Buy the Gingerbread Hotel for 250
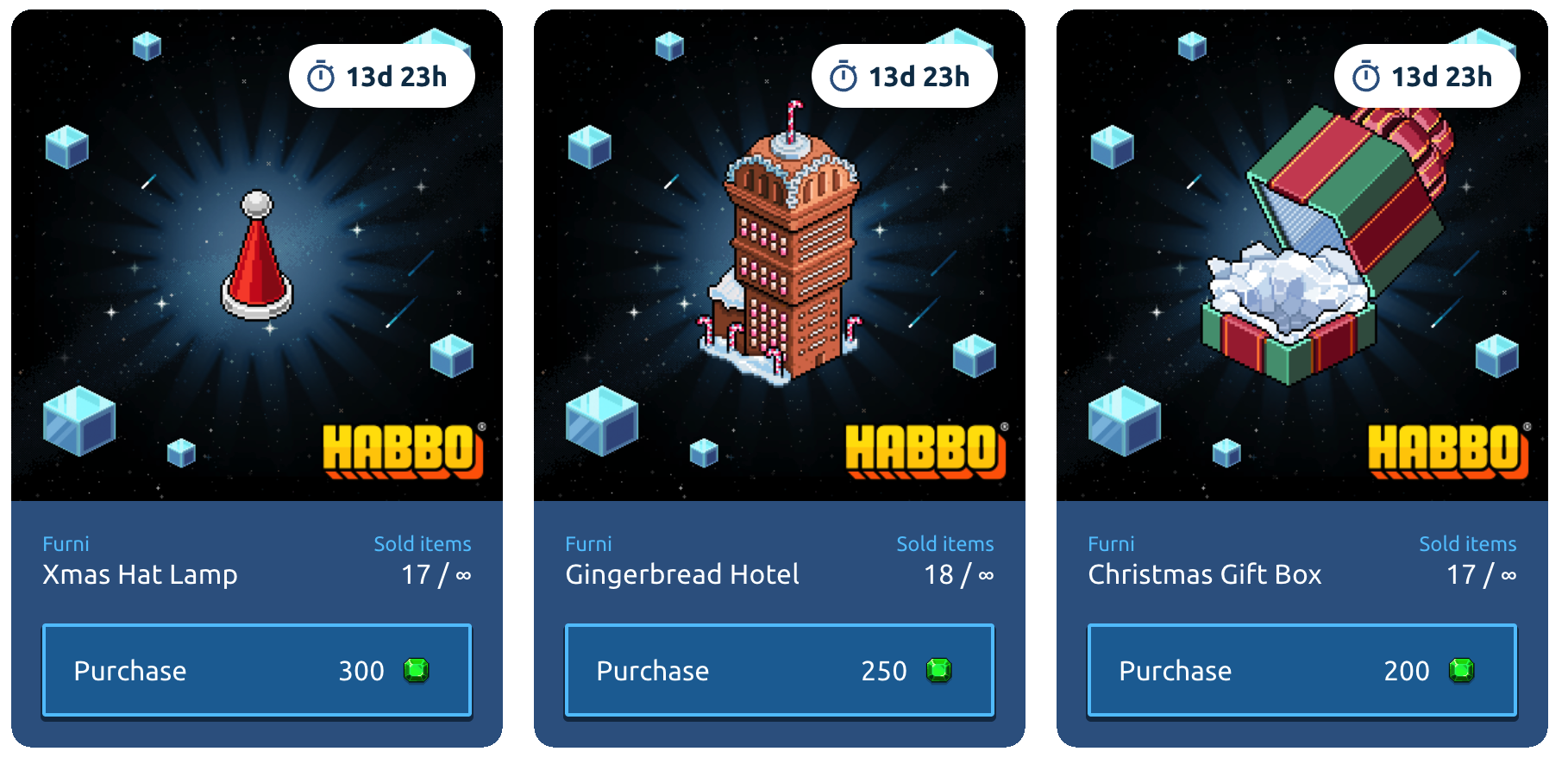 pyautogui.click(x=779, y=670)
